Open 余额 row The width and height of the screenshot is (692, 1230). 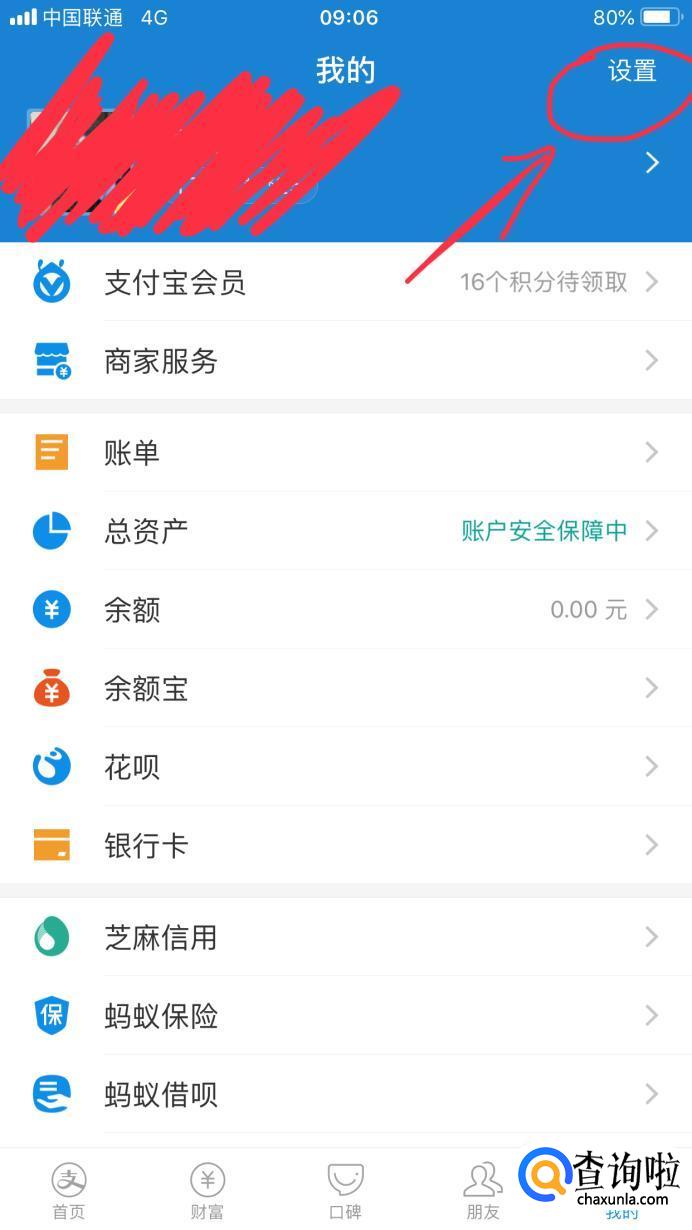click(x=346, y=610)
